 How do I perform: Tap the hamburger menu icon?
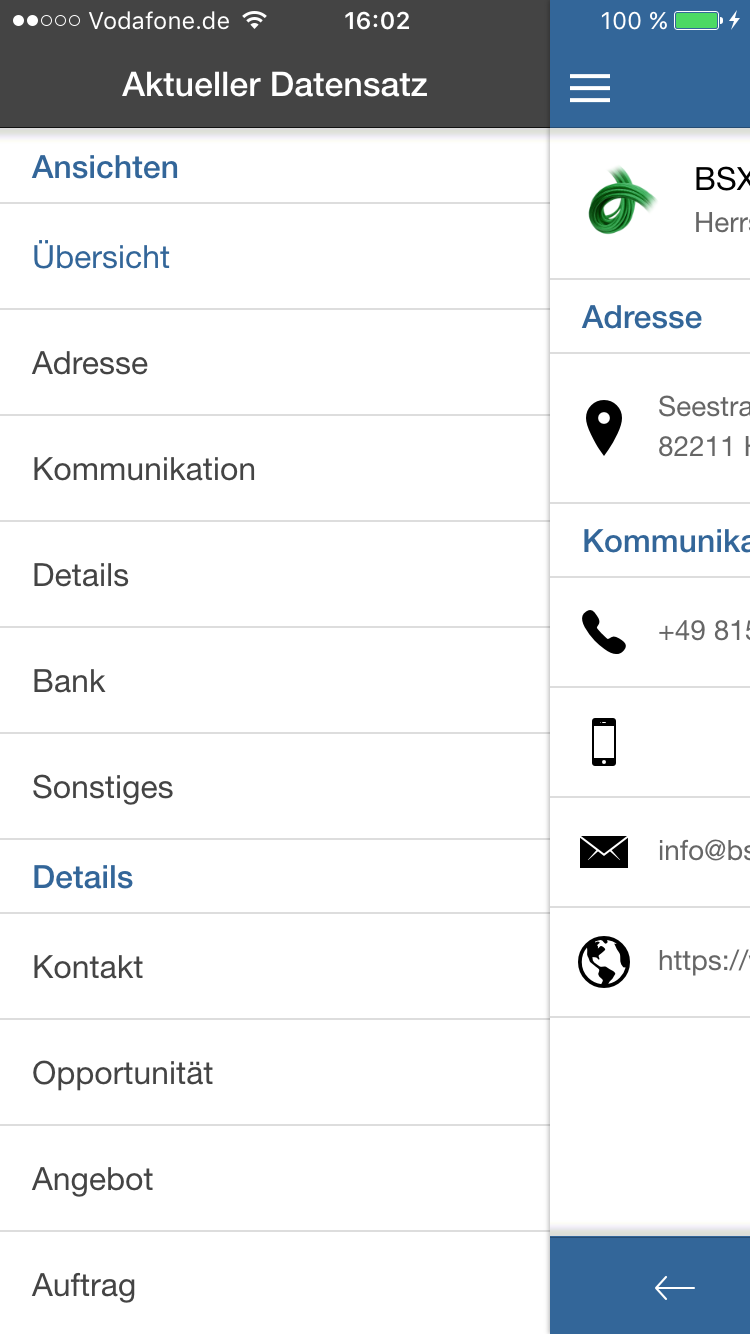[x=590, y=88]
